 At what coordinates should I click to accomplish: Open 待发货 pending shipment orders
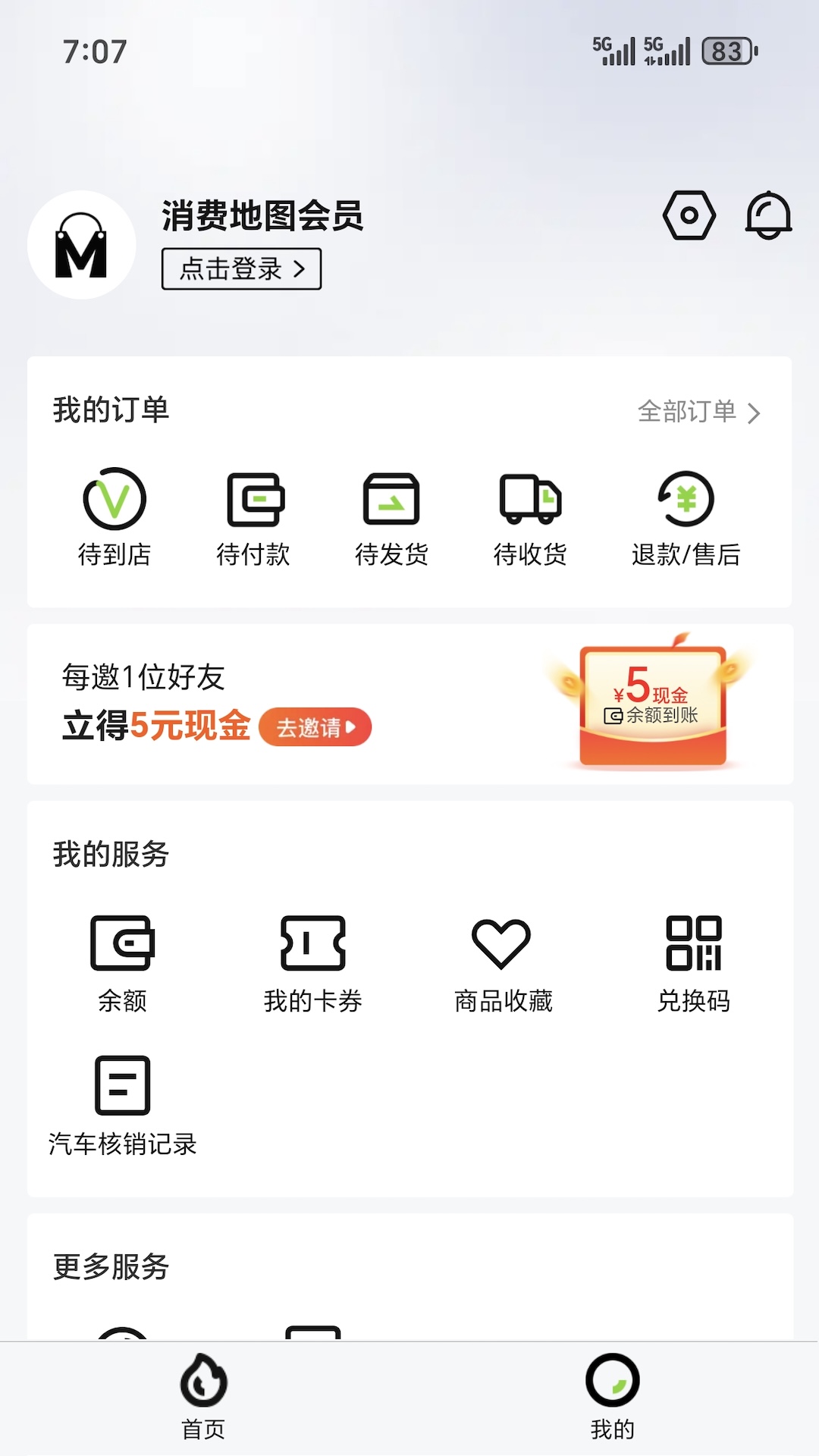point(393,516)
